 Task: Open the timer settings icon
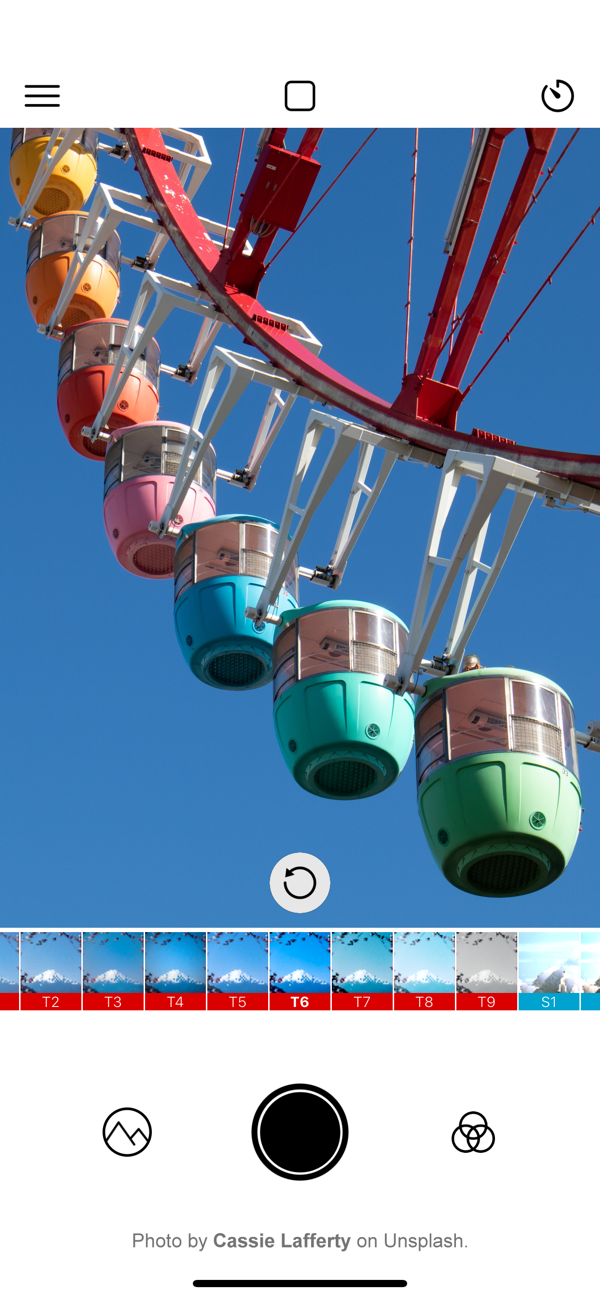pos(557,96)
